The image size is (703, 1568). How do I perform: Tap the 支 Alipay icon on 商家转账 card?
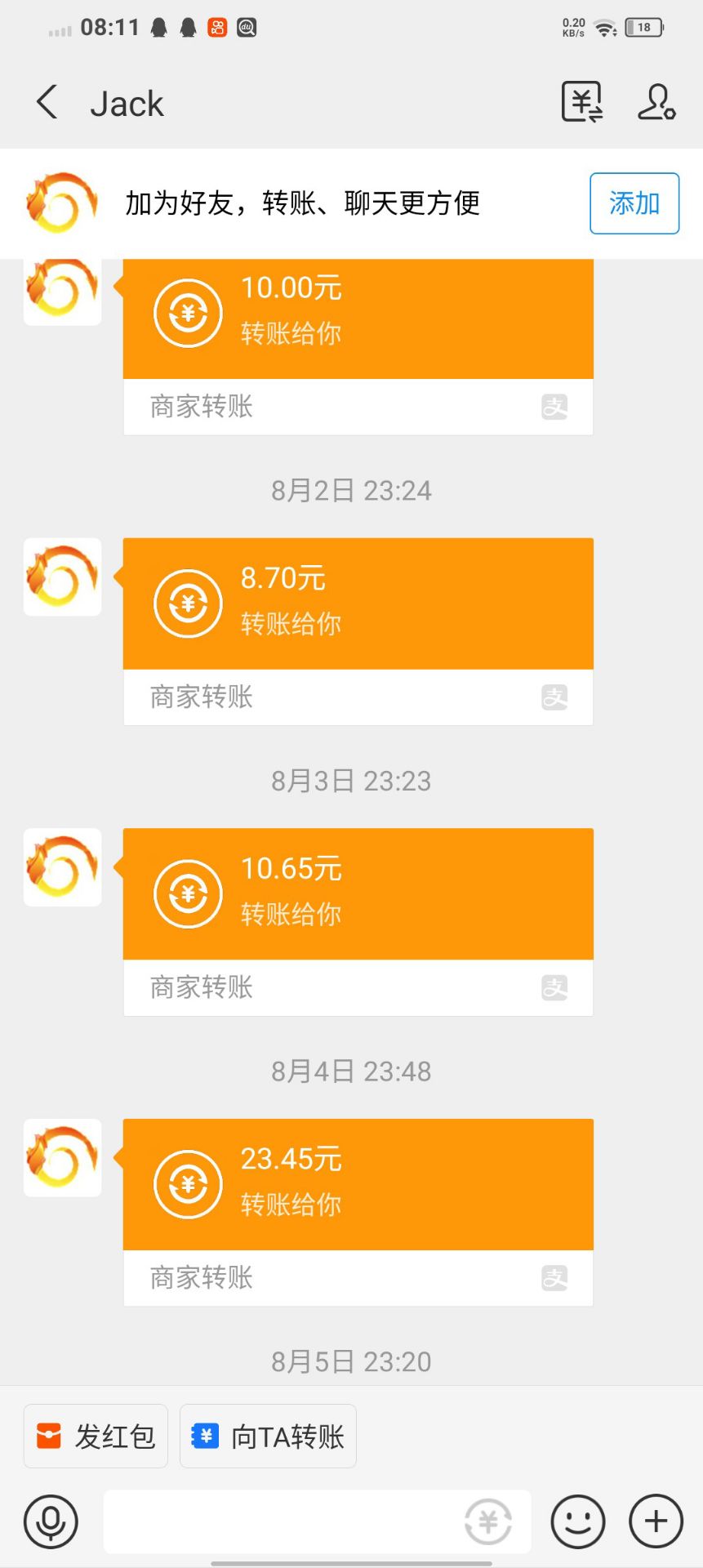click(556, 407)
